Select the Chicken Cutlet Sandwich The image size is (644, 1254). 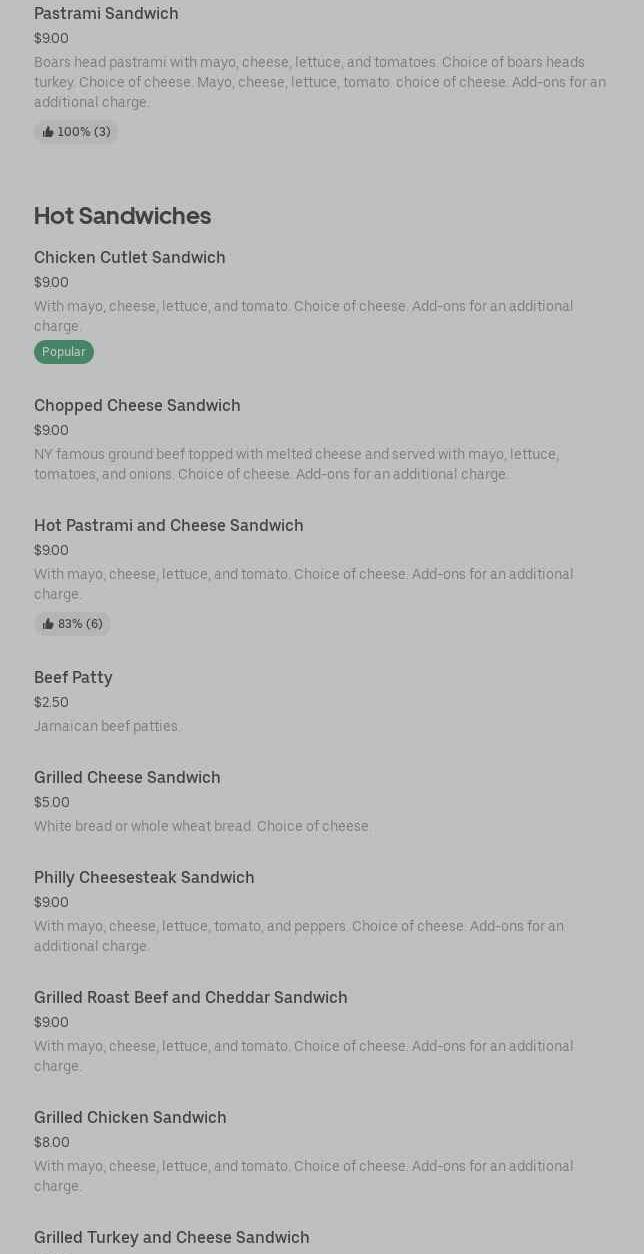pyautogui.click(x=130, y=258)
